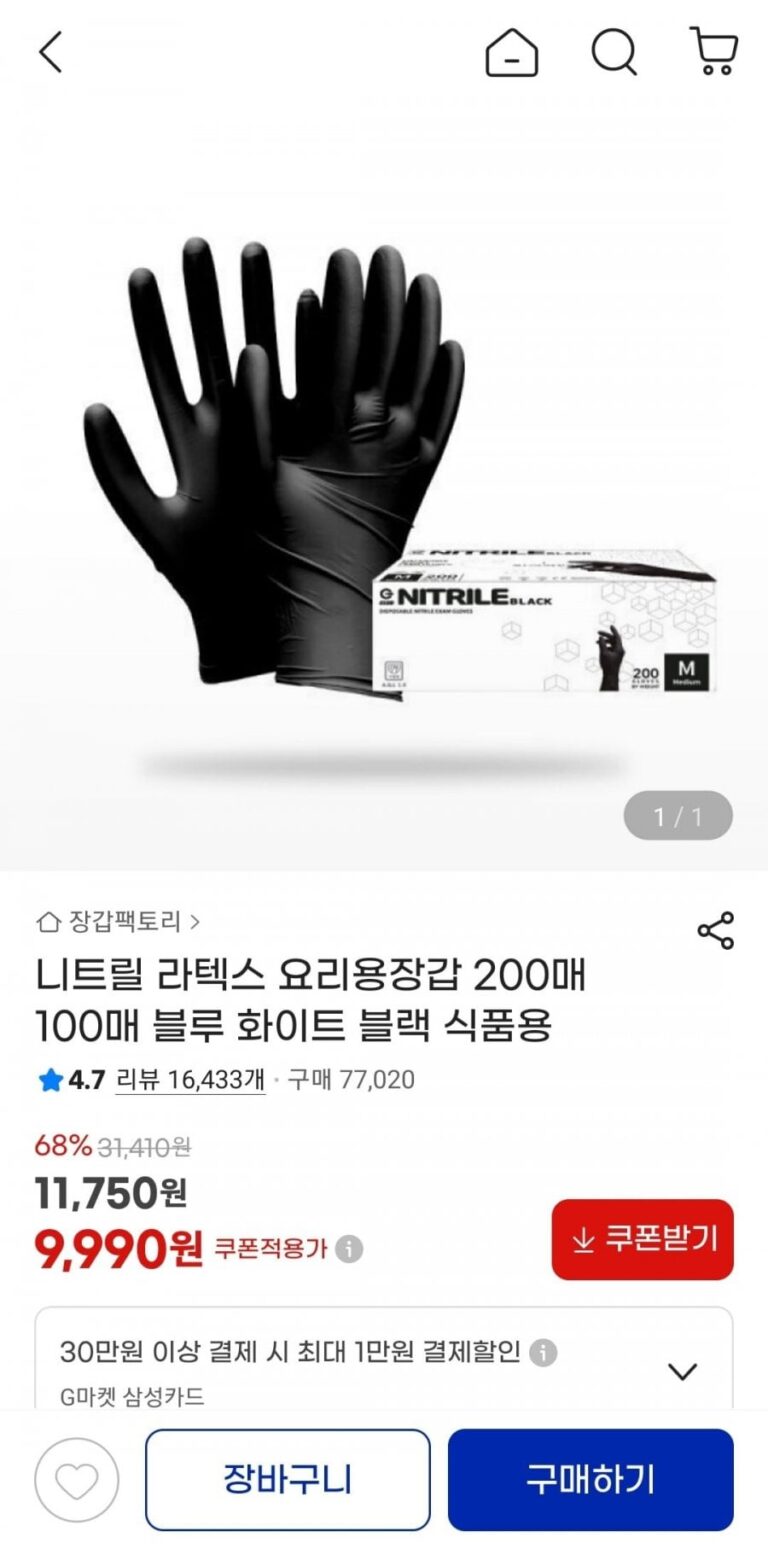Tap the 쿠폰받기 coupon button
The width and height of the screenshot is (768, 1549).
click(x=642, y=1239)
